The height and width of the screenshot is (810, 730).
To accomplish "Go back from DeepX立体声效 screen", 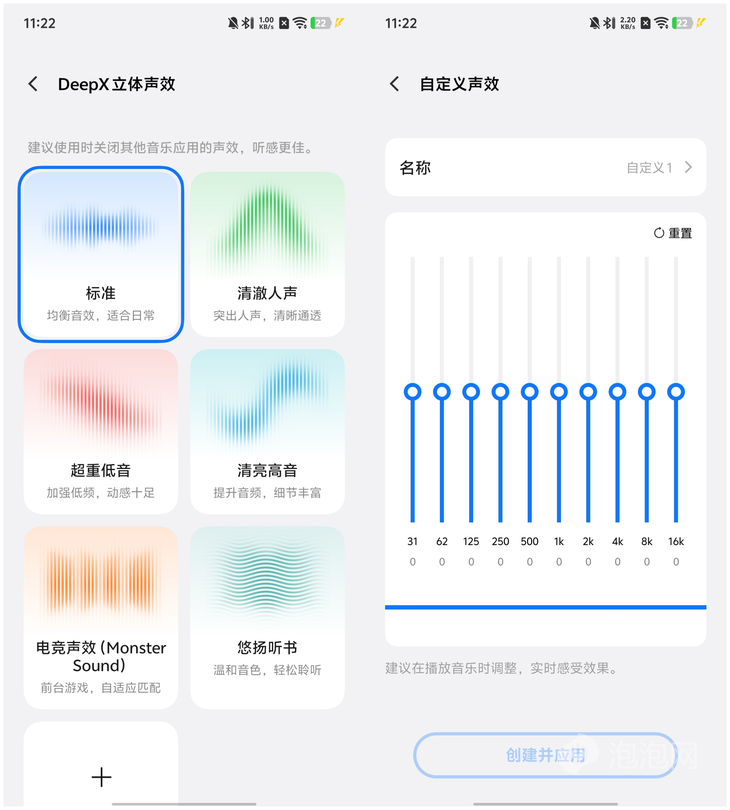I will (33, 84).
